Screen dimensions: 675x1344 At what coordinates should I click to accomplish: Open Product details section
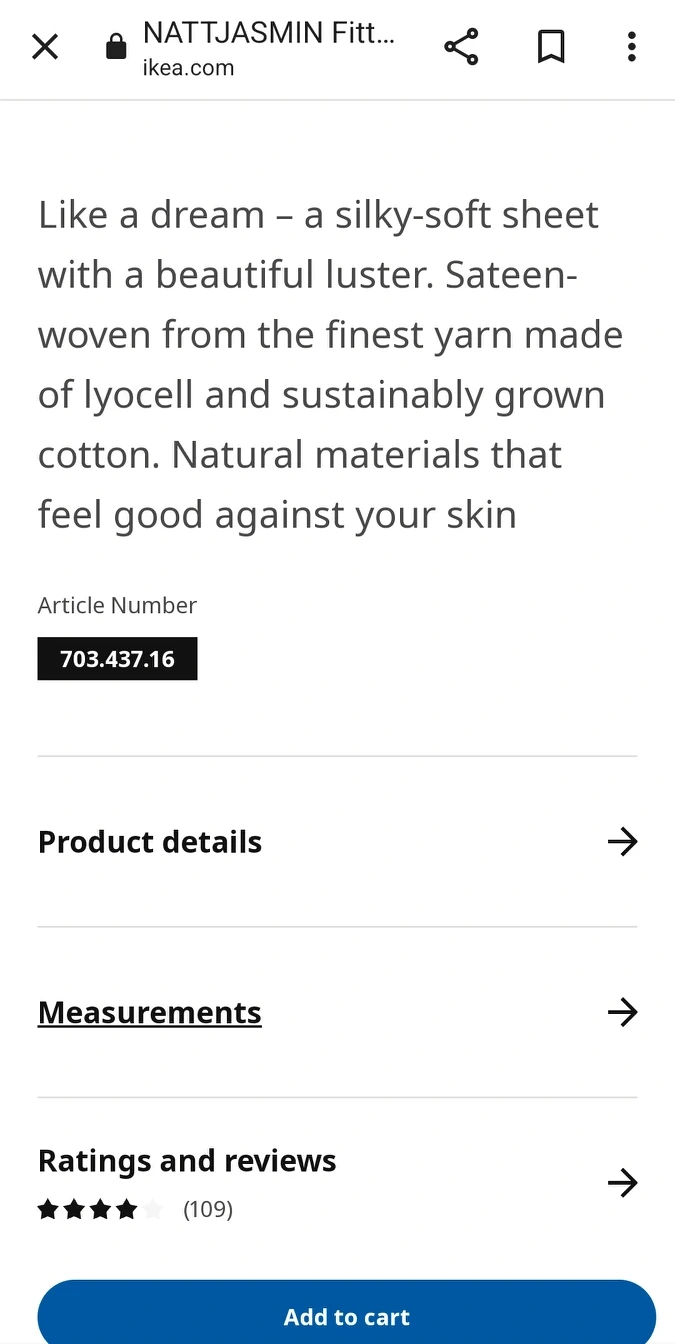point(337,842)
